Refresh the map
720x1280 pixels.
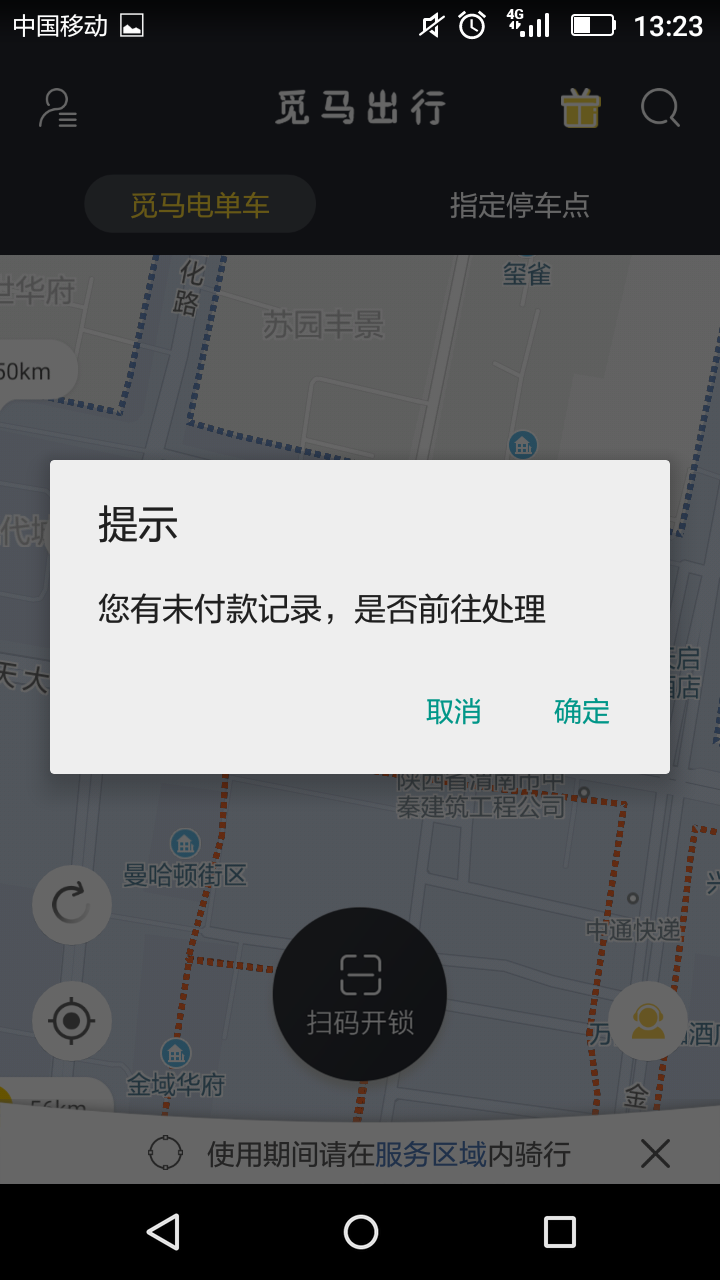(71, 905)
